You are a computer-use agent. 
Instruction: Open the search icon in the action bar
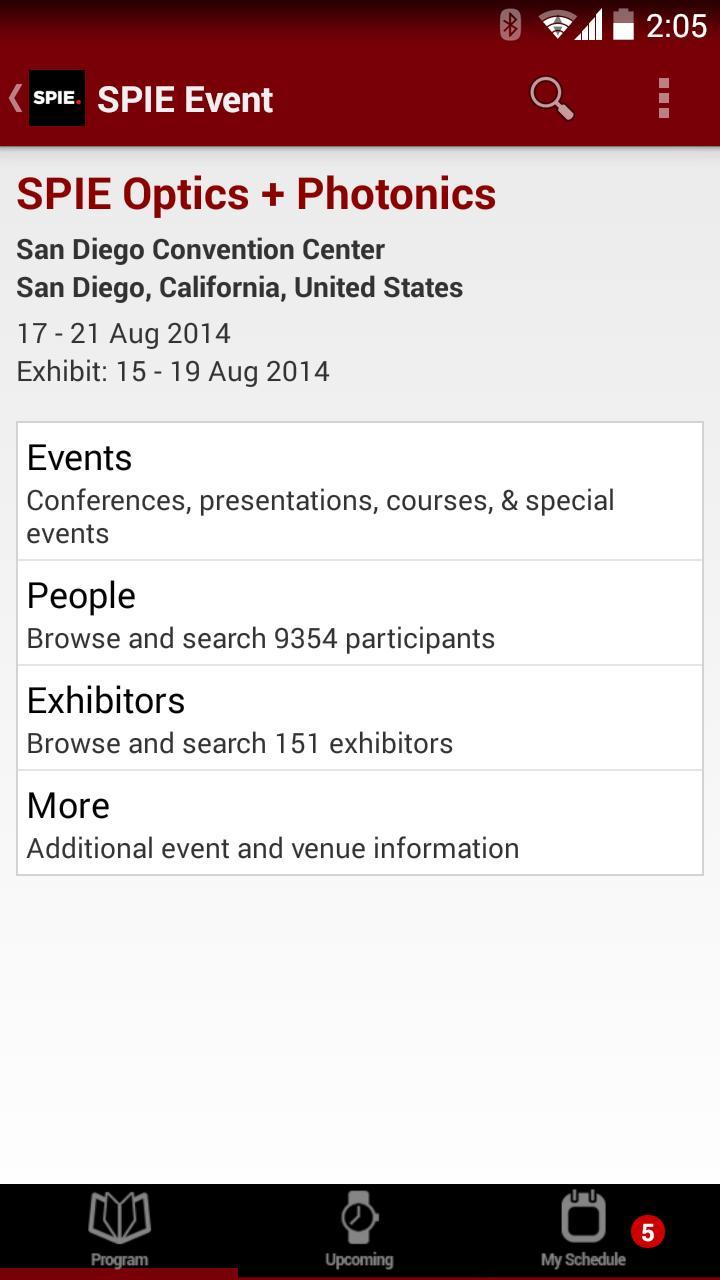pos(551,98)
